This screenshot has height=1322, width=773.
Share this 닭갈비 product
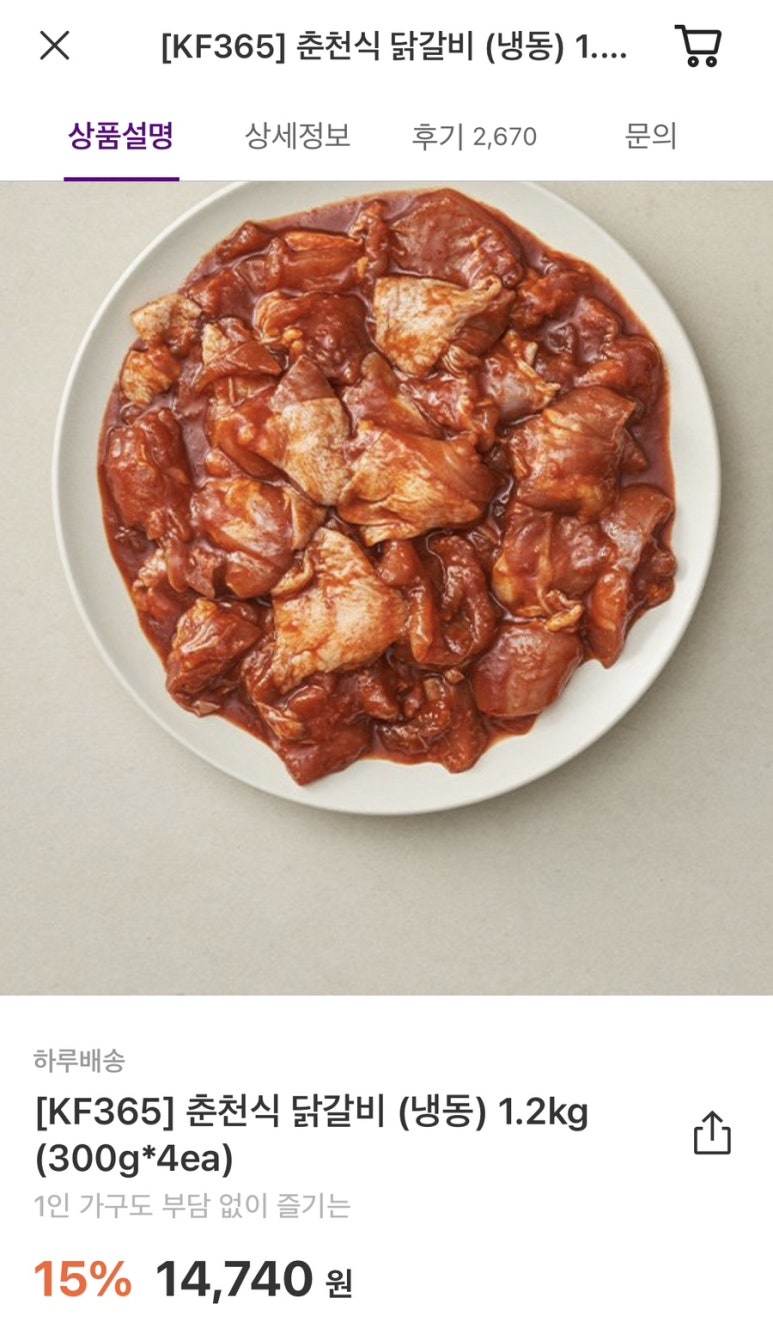[712, 1132]
